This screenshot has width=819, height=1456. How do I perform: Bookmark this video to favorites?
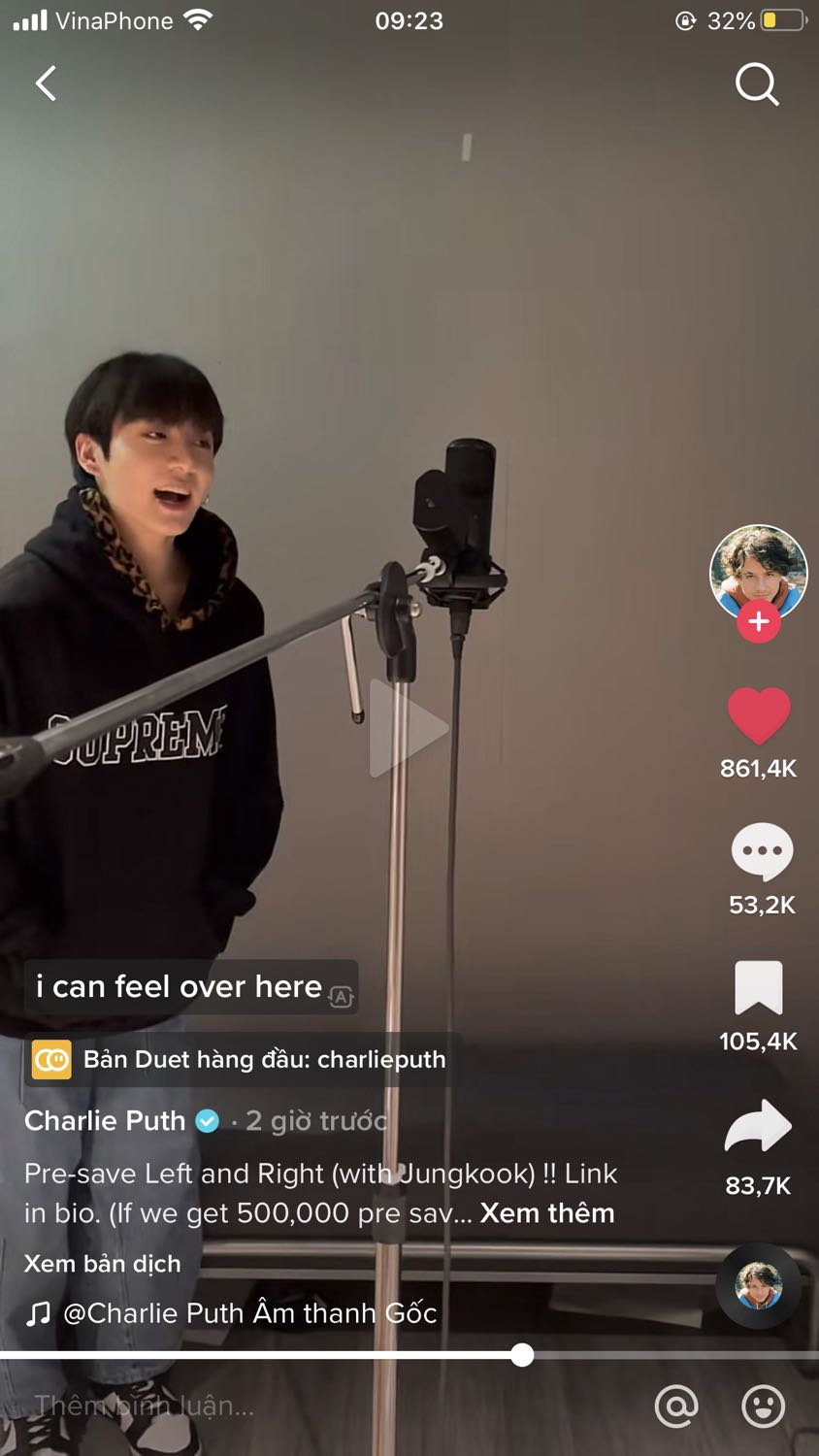coord(758,988)
